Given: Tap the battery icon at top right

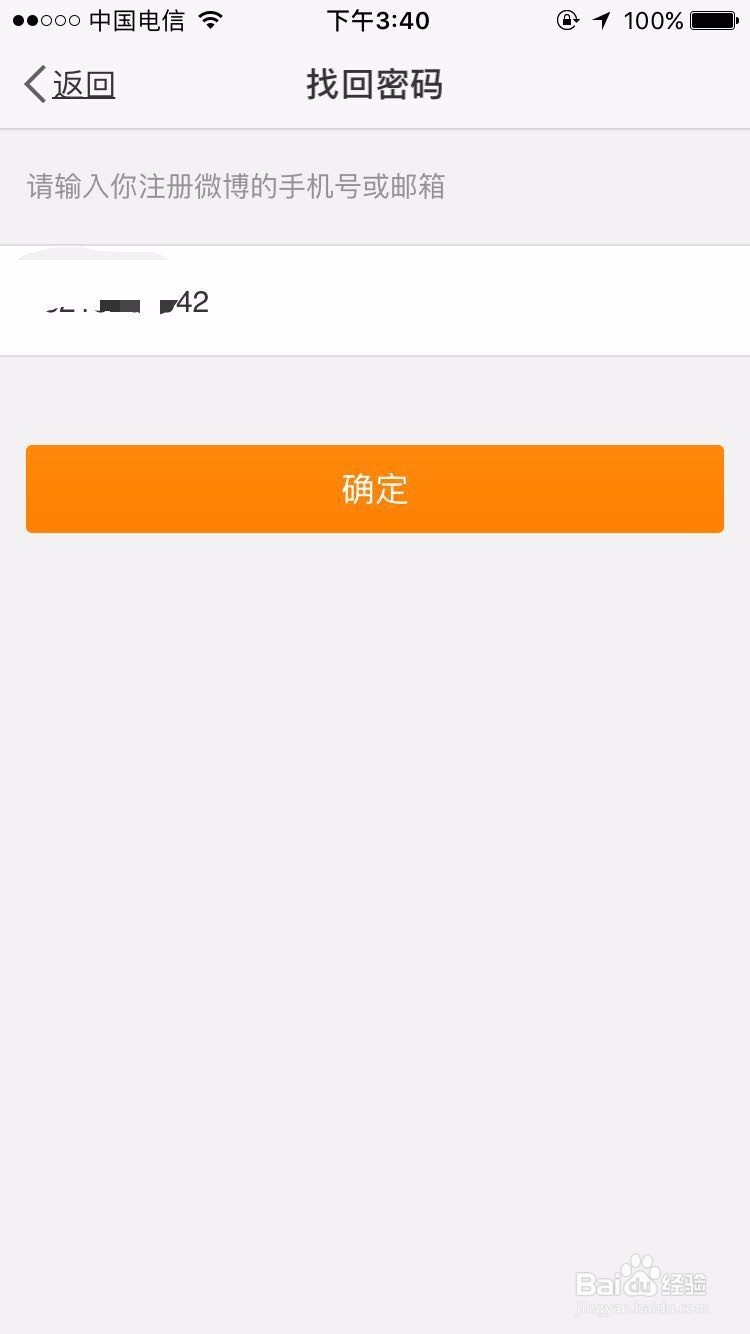Looking at the screenshot, I should coord(712,19).
